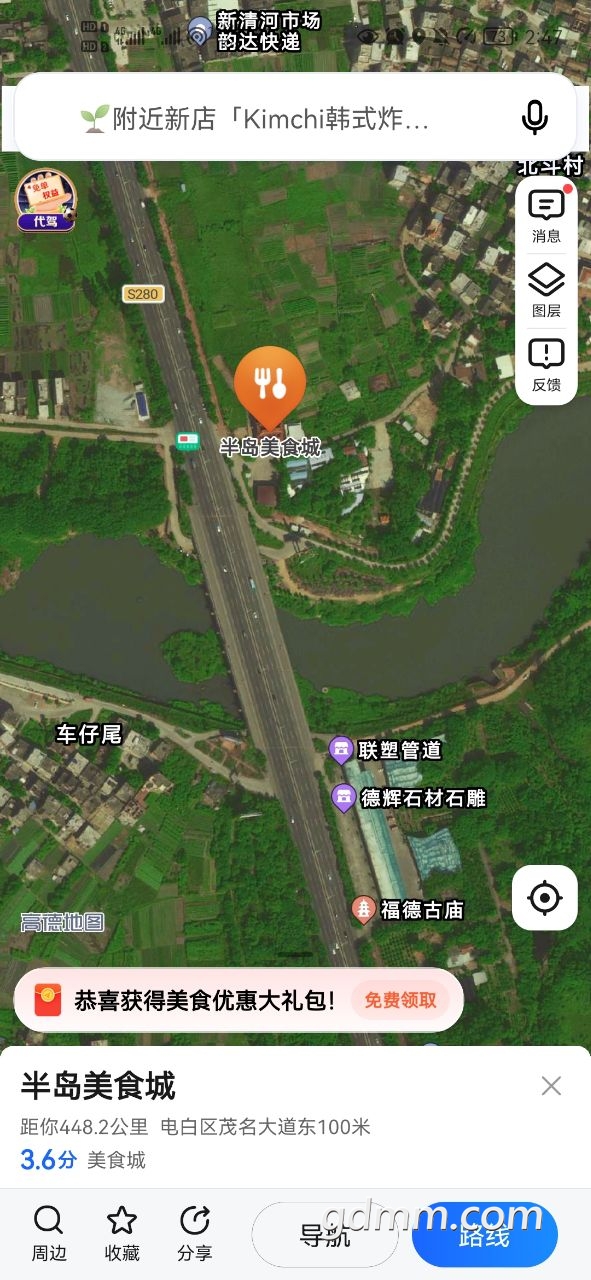591x1280 pixels.
Task: Open the 代驾 driver service badge
Action: [45, 200]
